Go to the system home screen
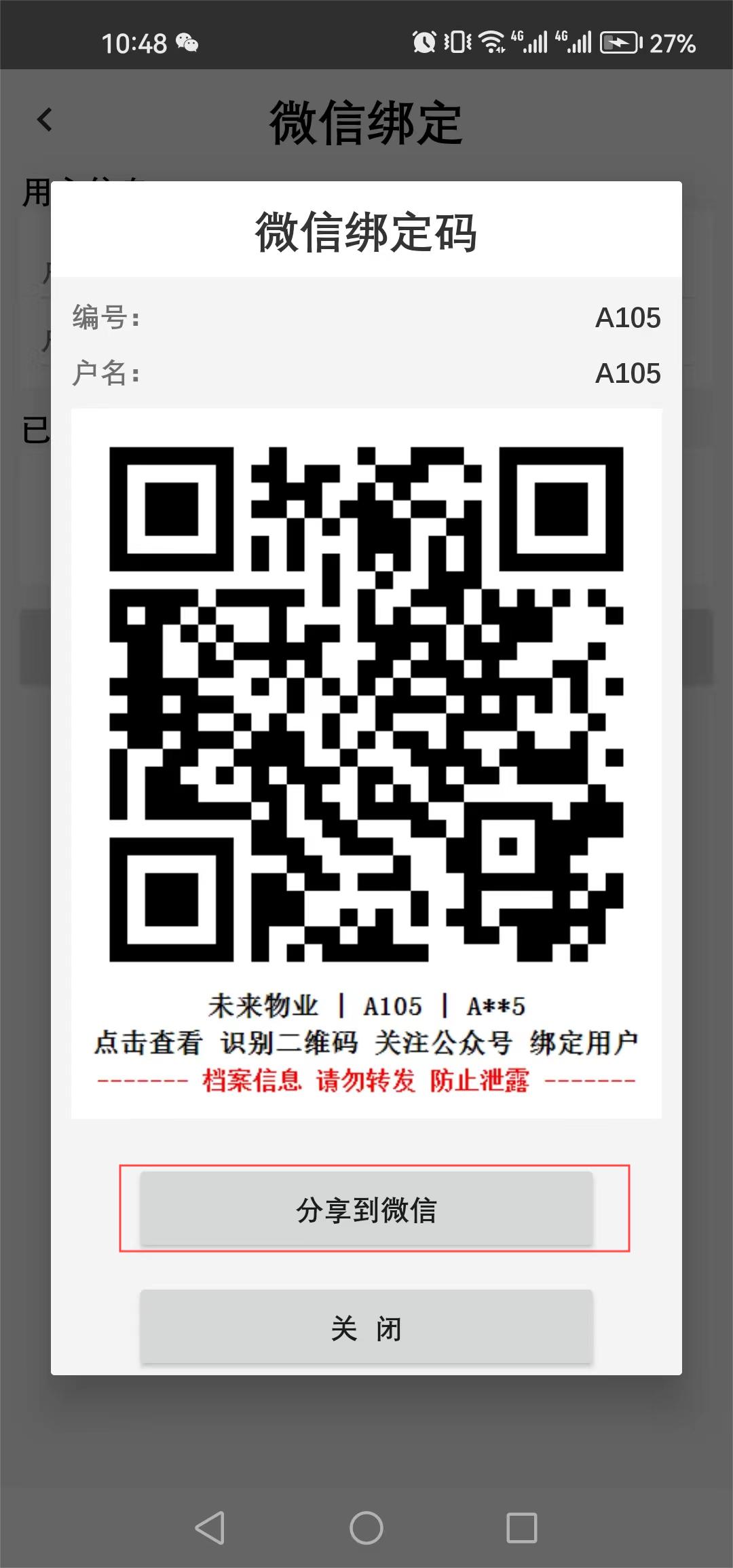Image resolution: width=733 pixels, height=1568 pixels. click(x=366, y=1527)
